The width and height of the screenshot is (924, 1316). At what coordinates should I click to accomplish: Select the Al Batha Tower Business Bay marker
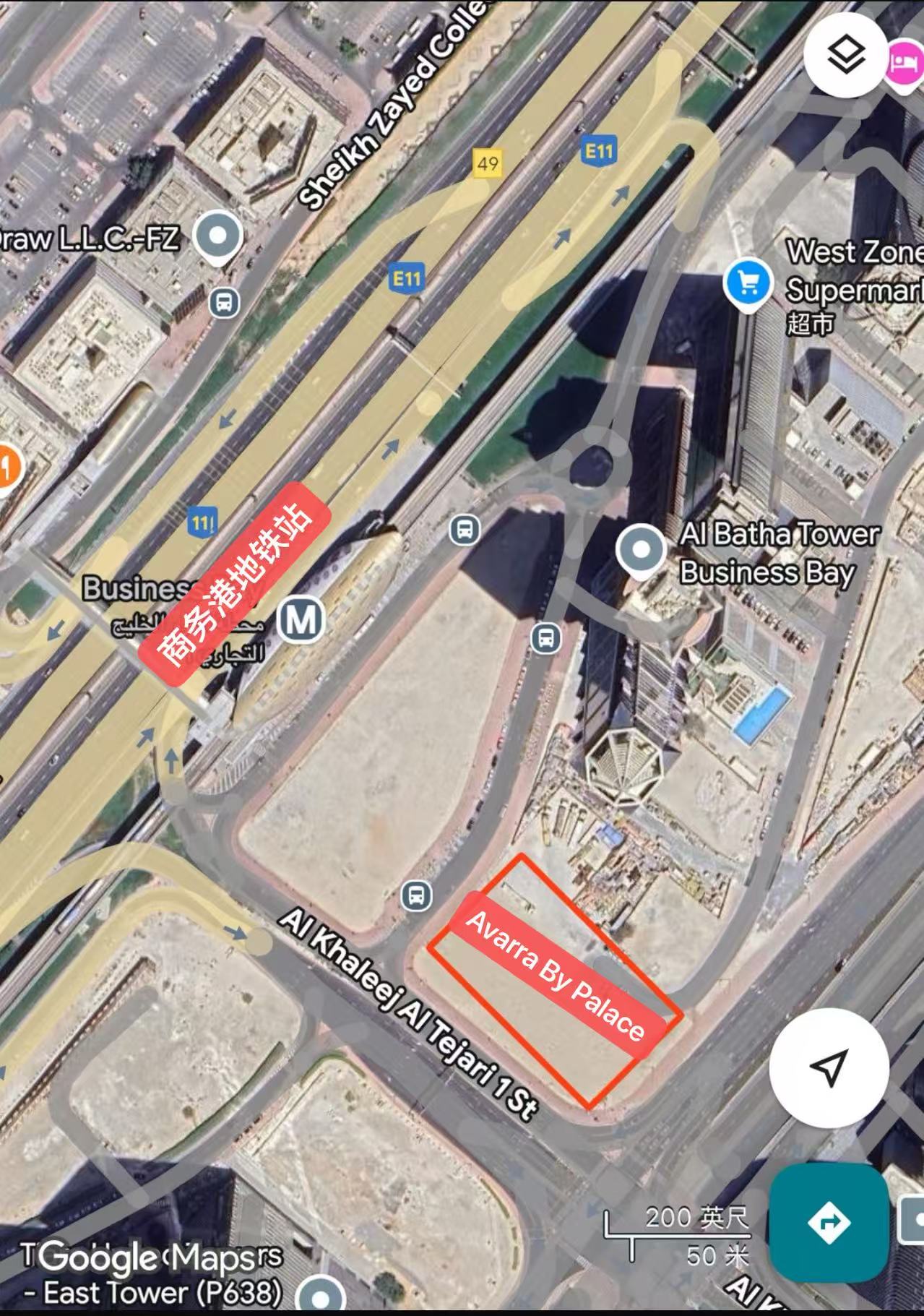pos(640,551)
